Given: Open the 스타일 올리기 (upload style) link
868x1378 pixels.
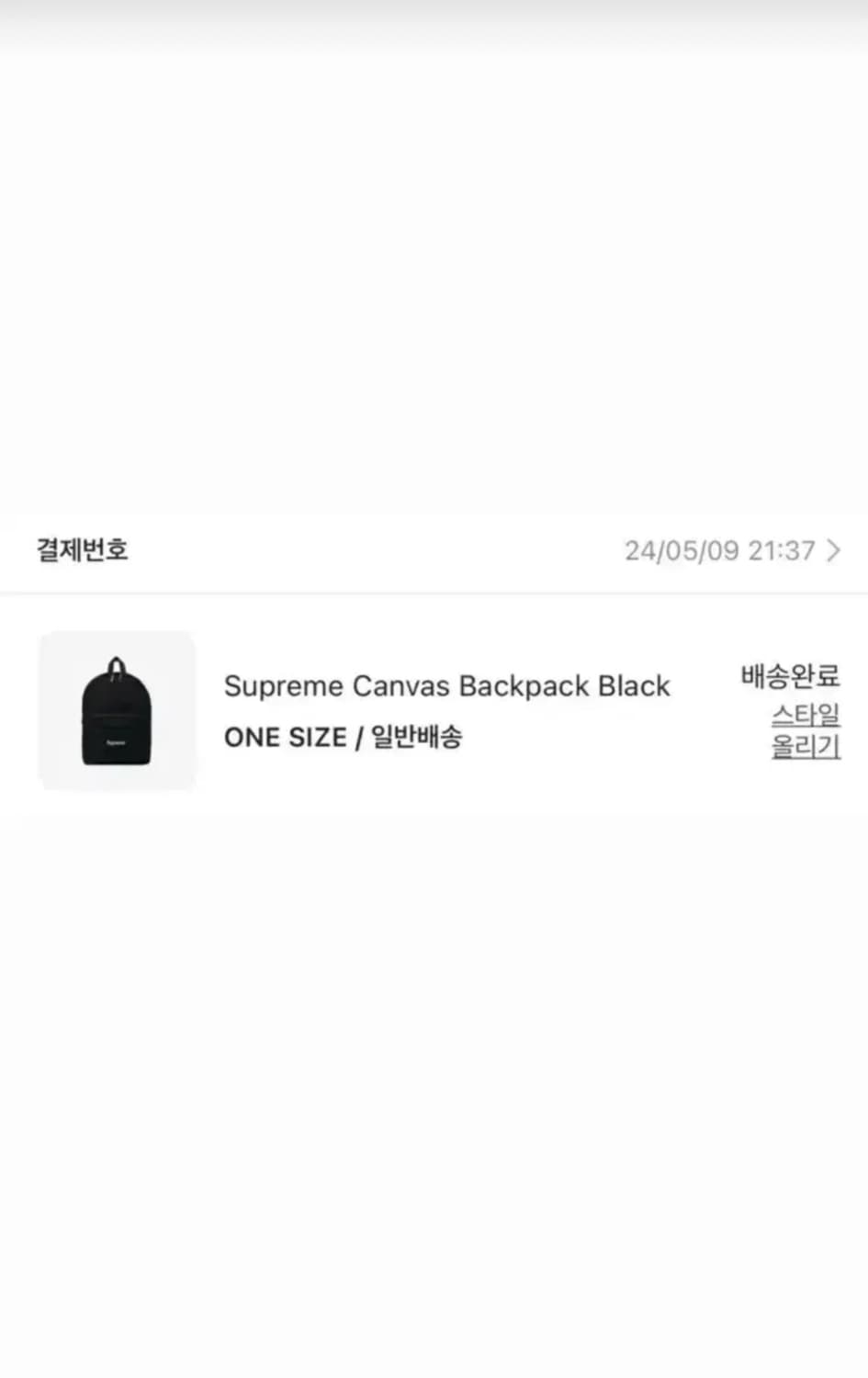Looking at the screenshot, I should [x=806, y=729].
